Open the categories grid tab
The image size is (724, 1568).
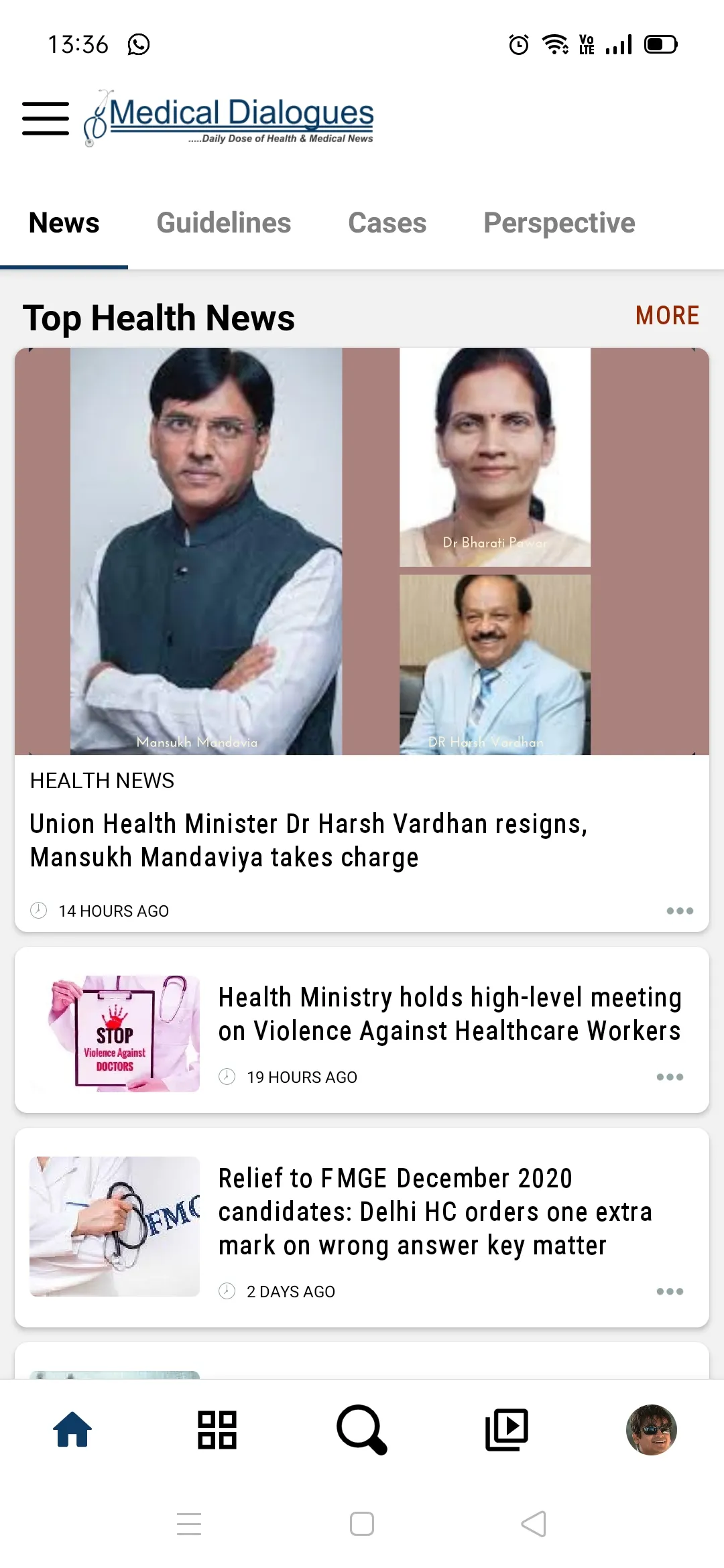point(217,1430)
